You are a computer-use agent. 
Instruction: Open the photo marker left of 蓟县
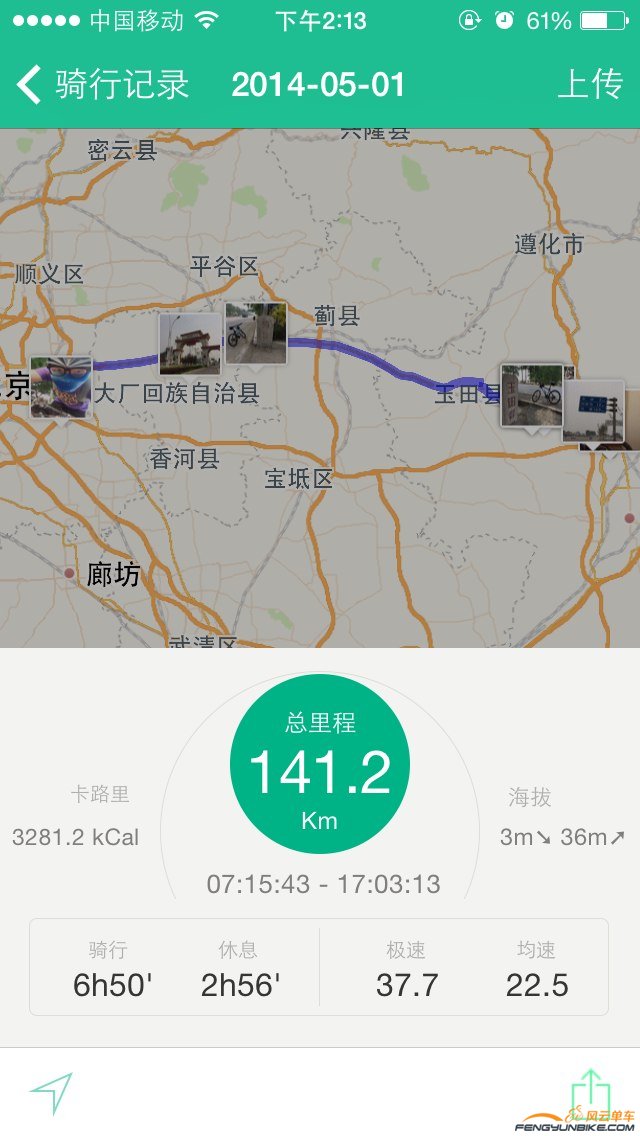[256, 332]
